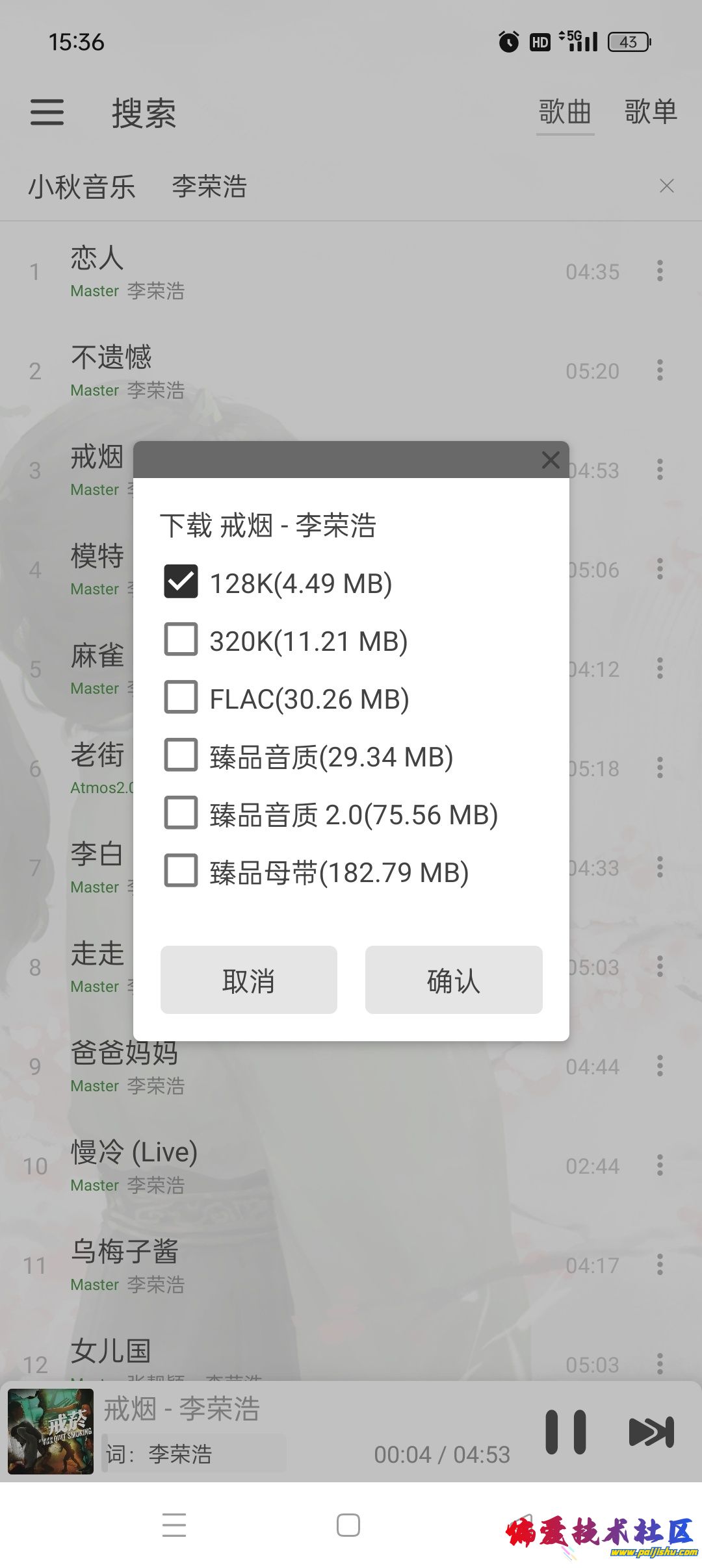
Task: Switch to the 歌单 tab
Action: pyautogui.click(x=650, y=112)
